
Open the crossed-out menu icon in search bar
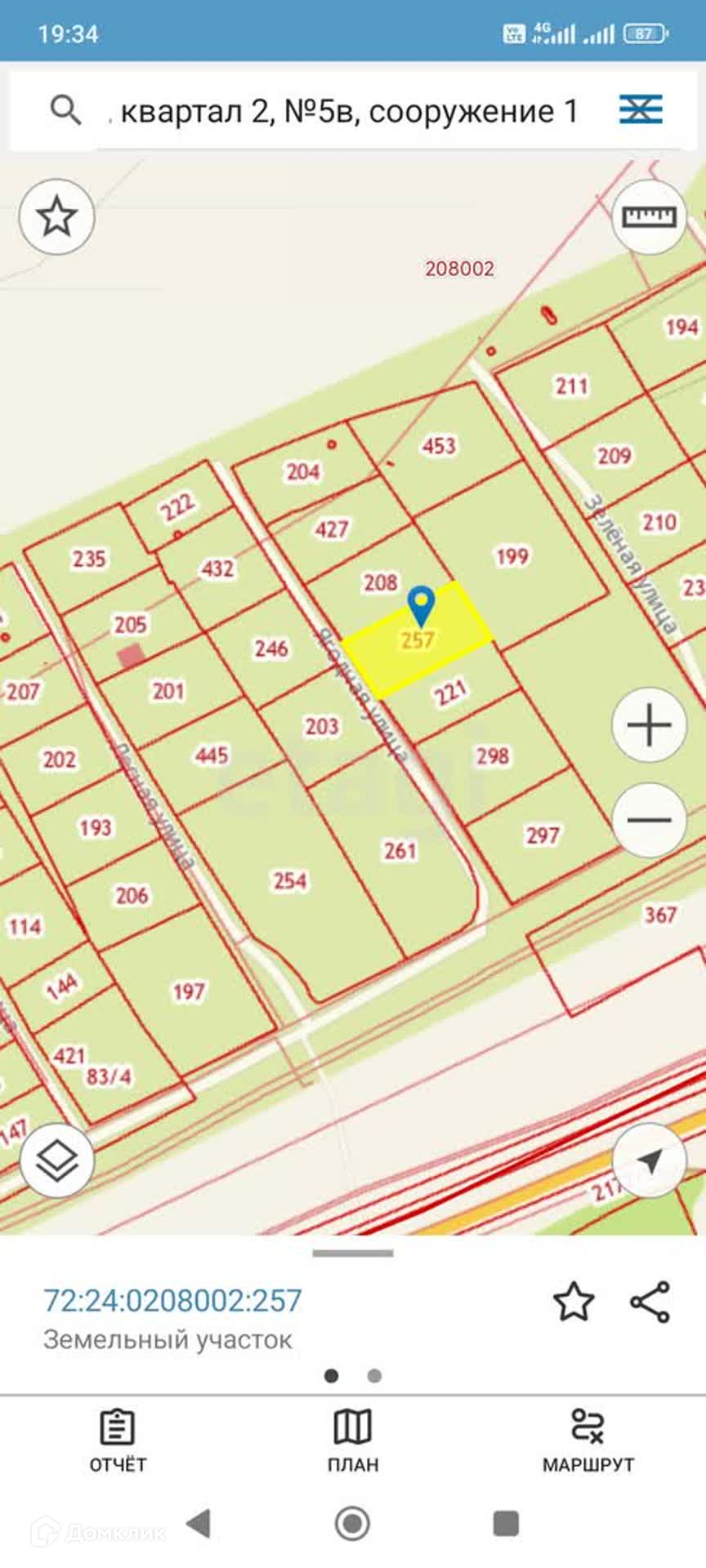pos(640,109)
